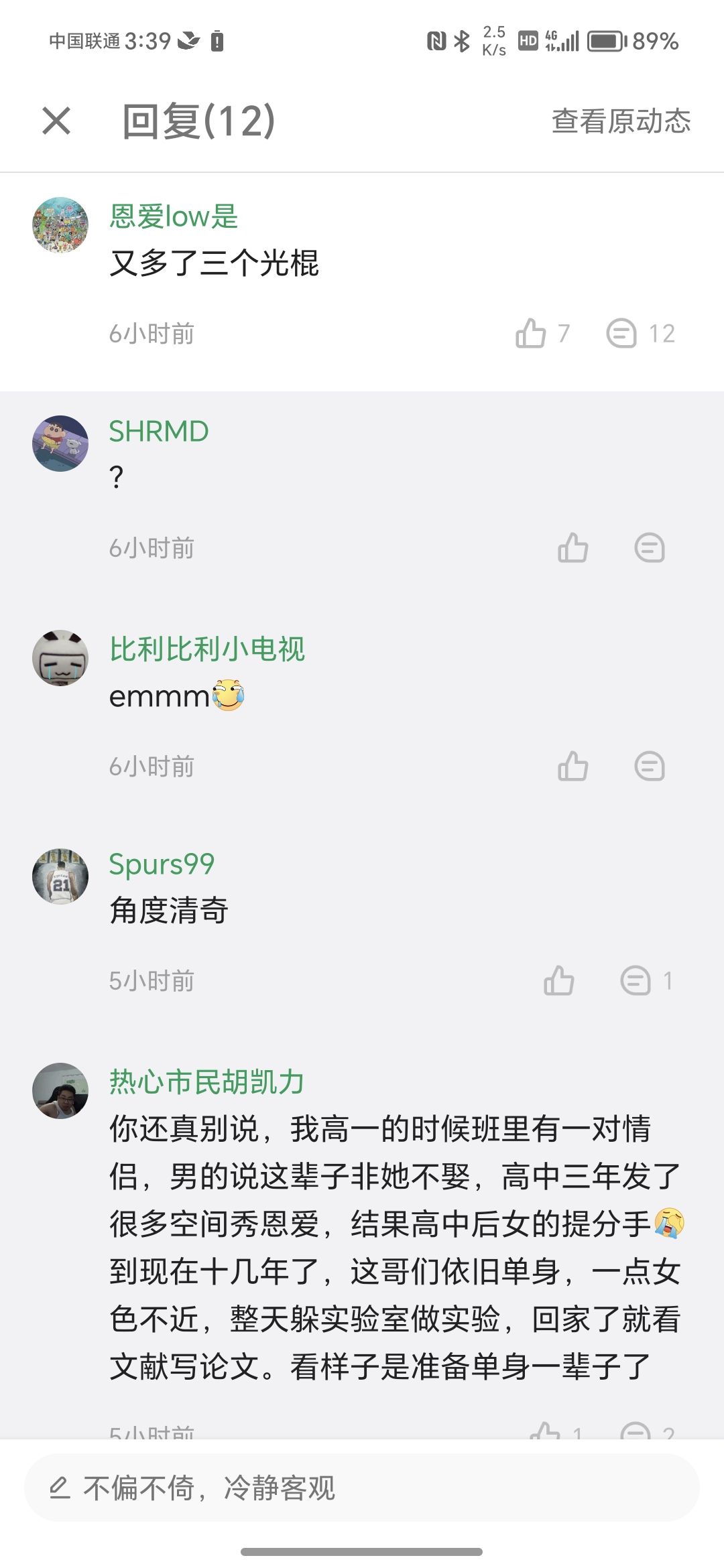Open Spurs99's profile from username
This screenshot has width=724, height=1568.
point(162,864)
